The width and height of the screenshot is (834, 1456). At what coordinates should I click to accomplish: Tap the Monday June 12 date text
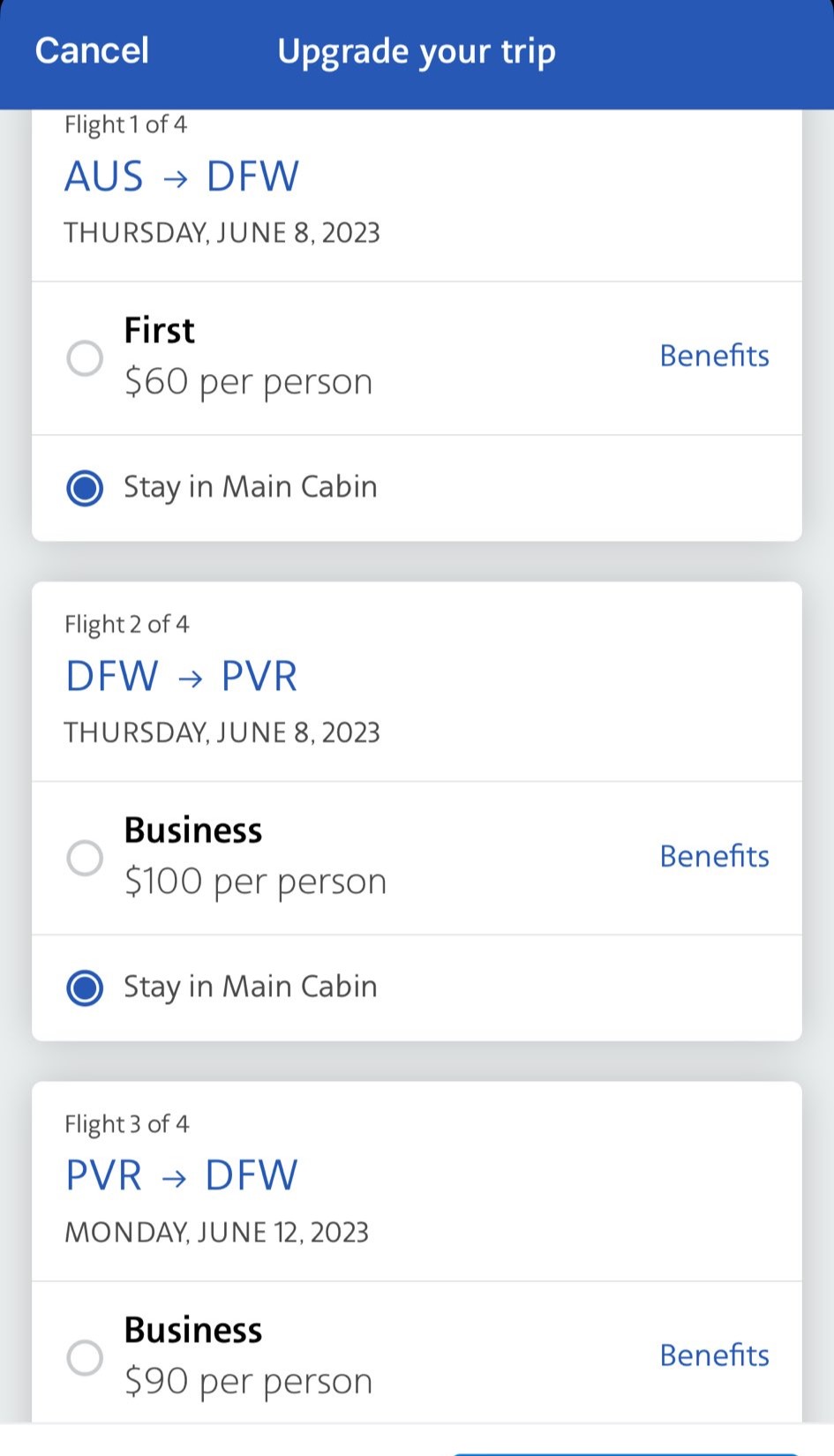215,1232
